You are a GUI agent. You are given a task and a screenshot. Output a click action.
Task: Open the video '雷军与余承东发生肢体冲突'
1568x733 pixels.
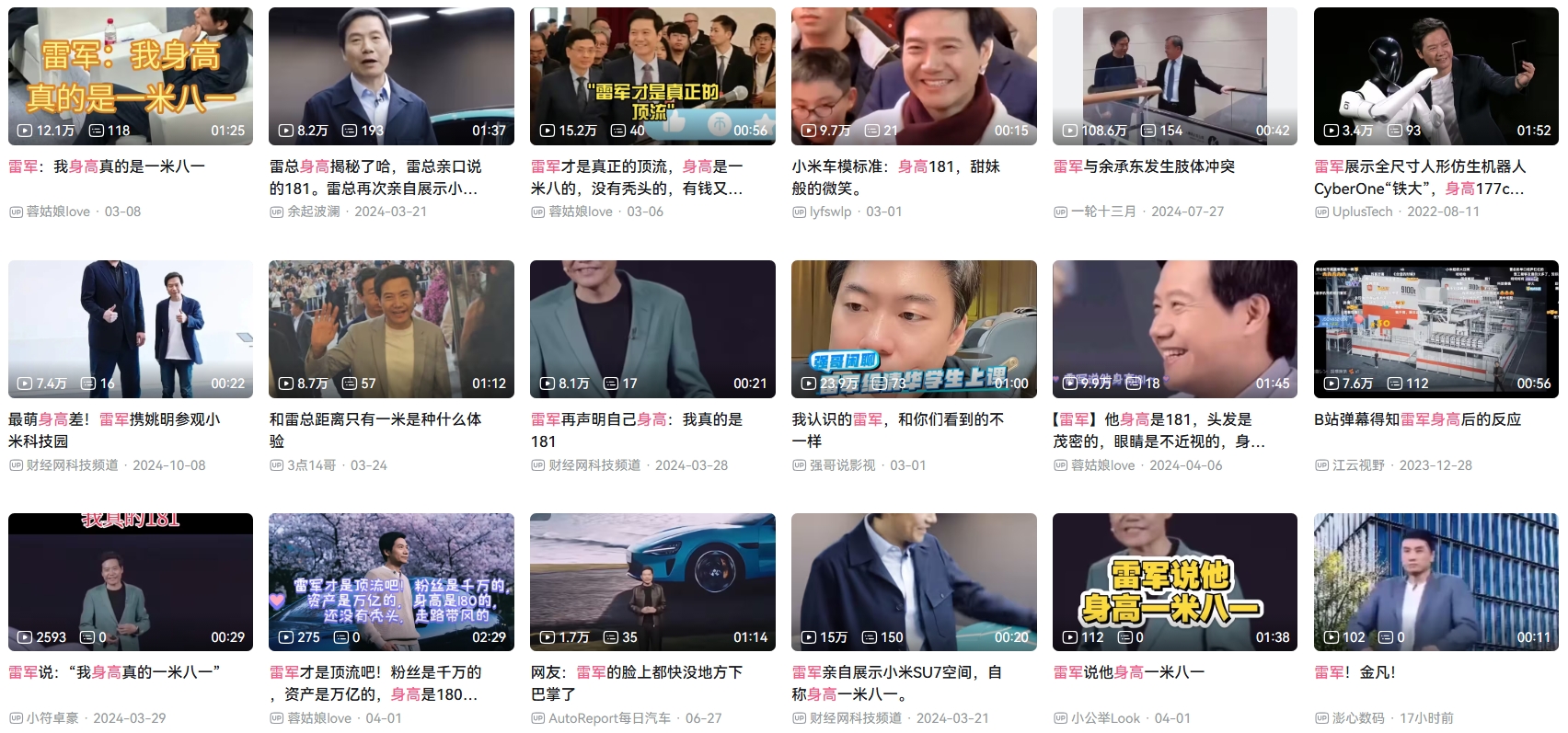tap(1174, 75)
